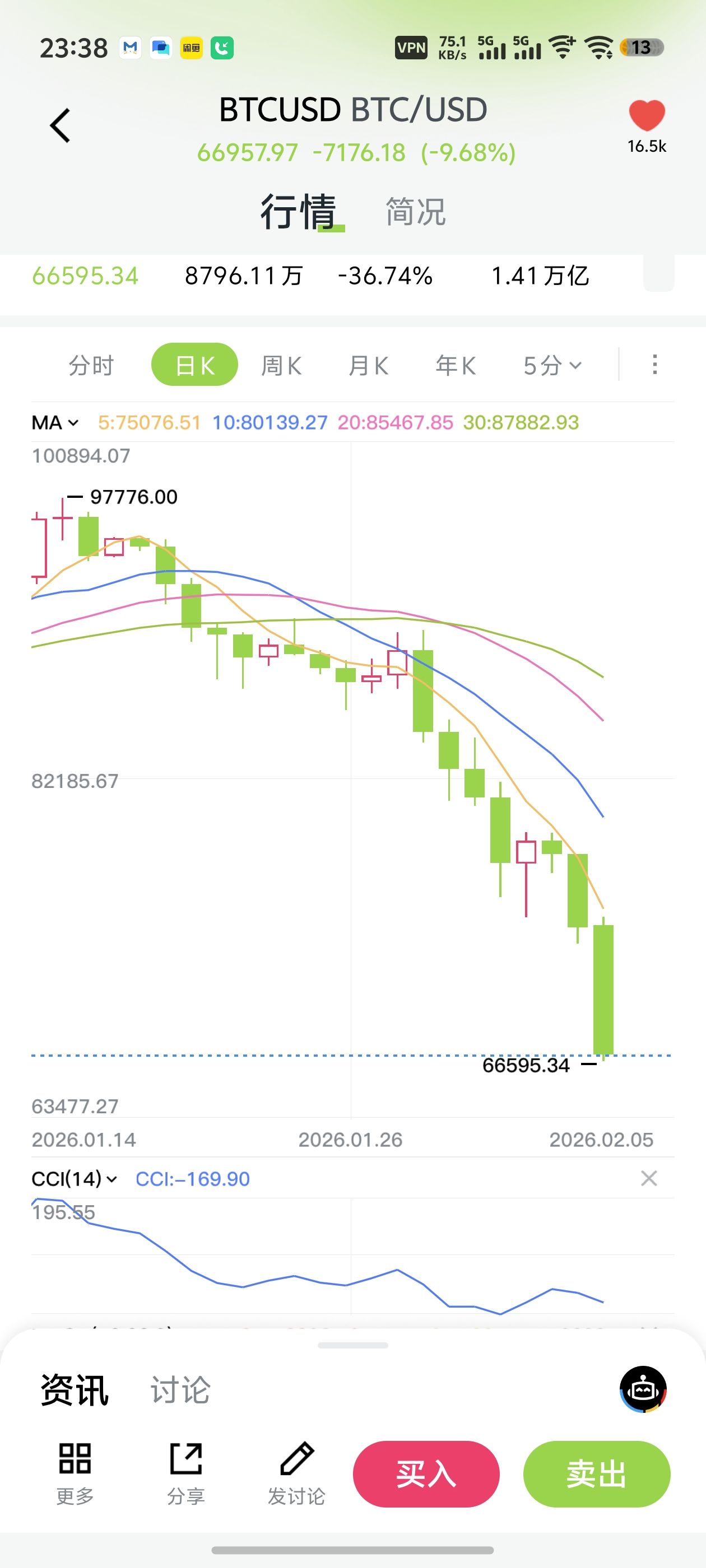
Task: Switch chart to 月K
Action: 369,366
